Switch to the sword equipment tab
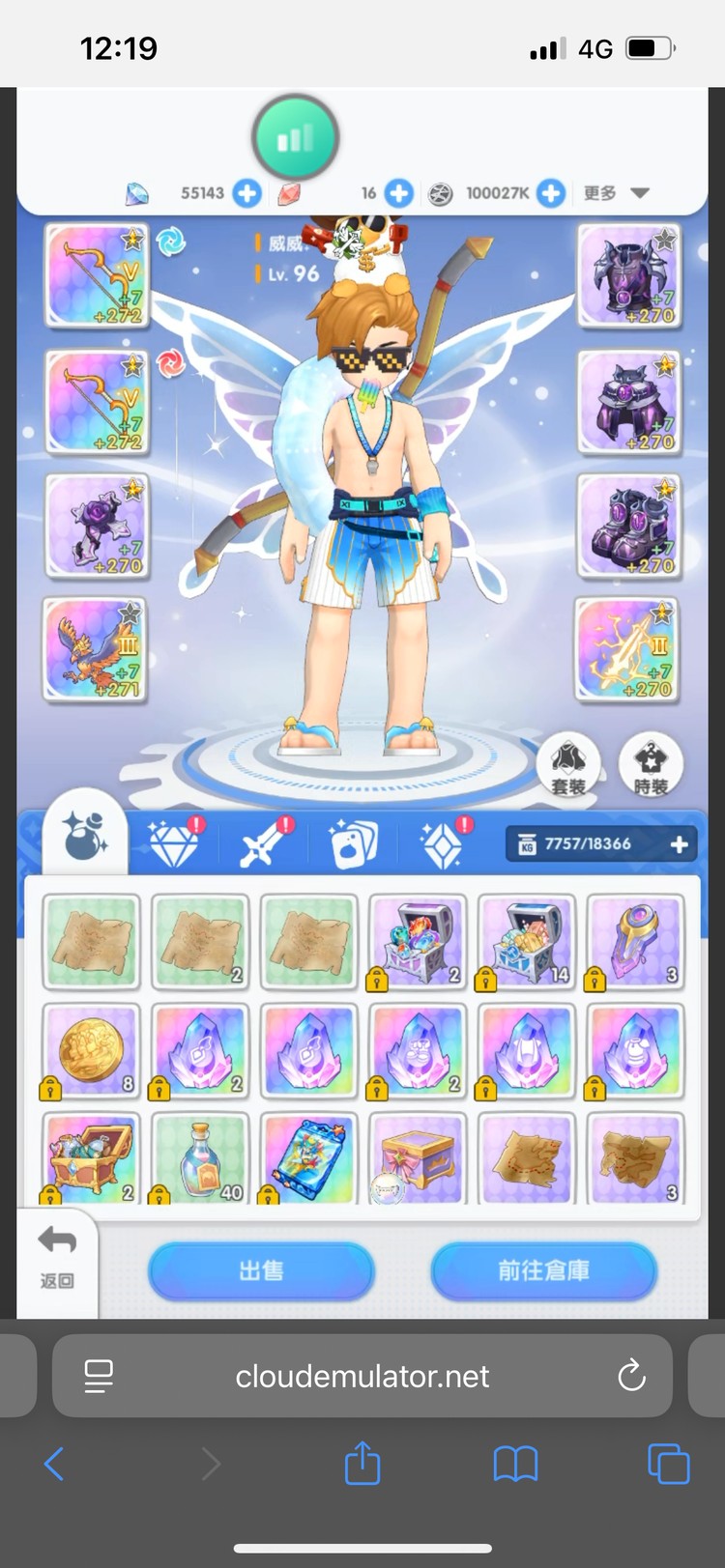 (x=265, y=842)
